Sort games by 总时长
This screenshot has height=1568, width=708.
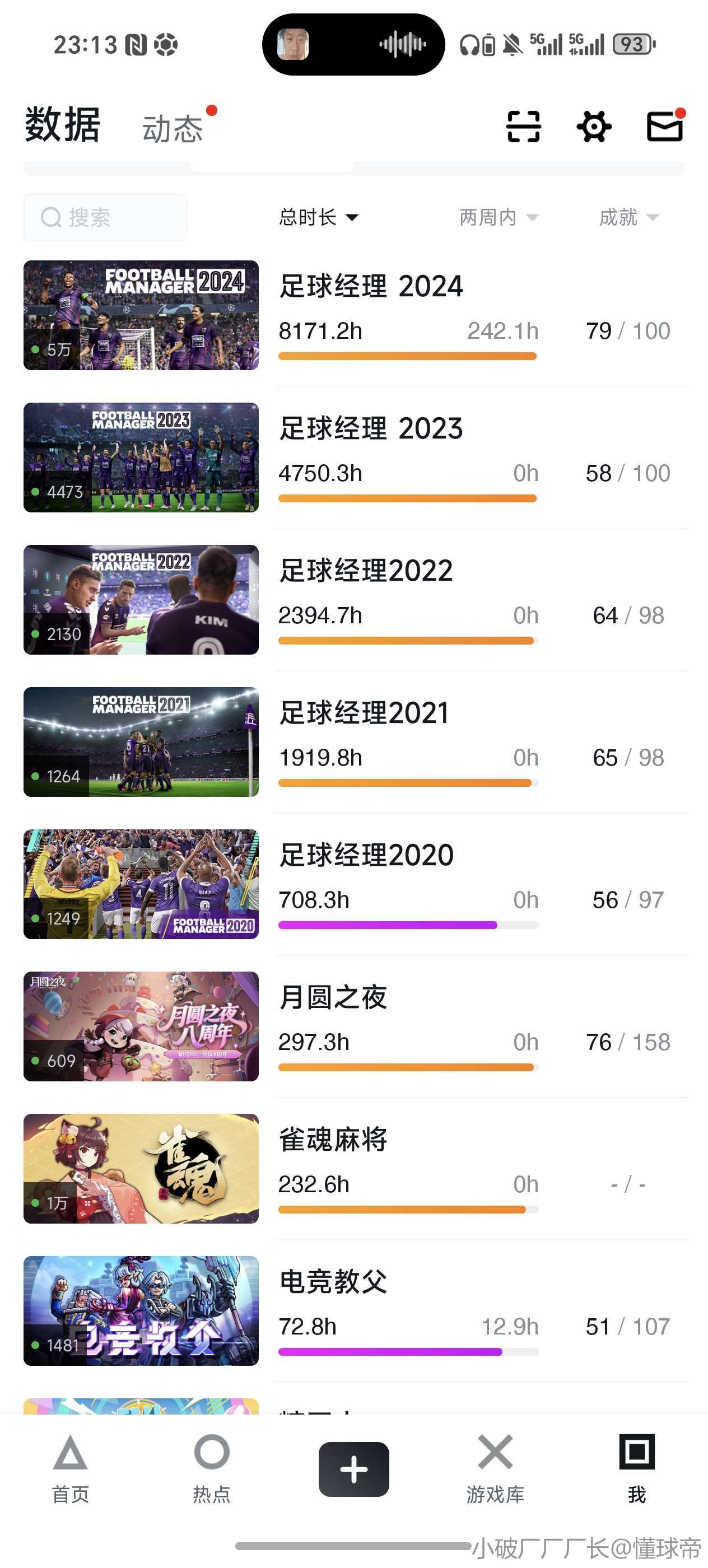click(x=318, y=217)
